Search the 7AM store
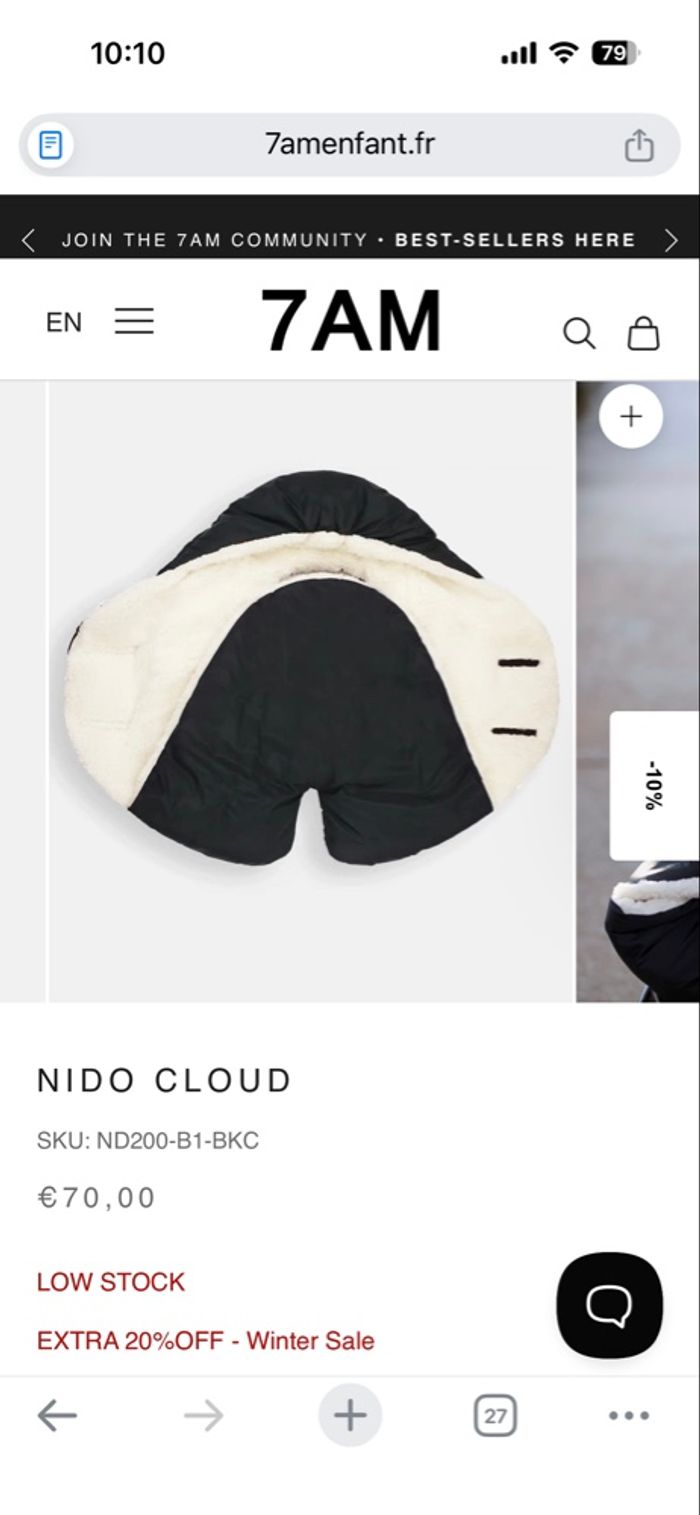Viewport: 700px width, 1515px height. tap(579, 333)
